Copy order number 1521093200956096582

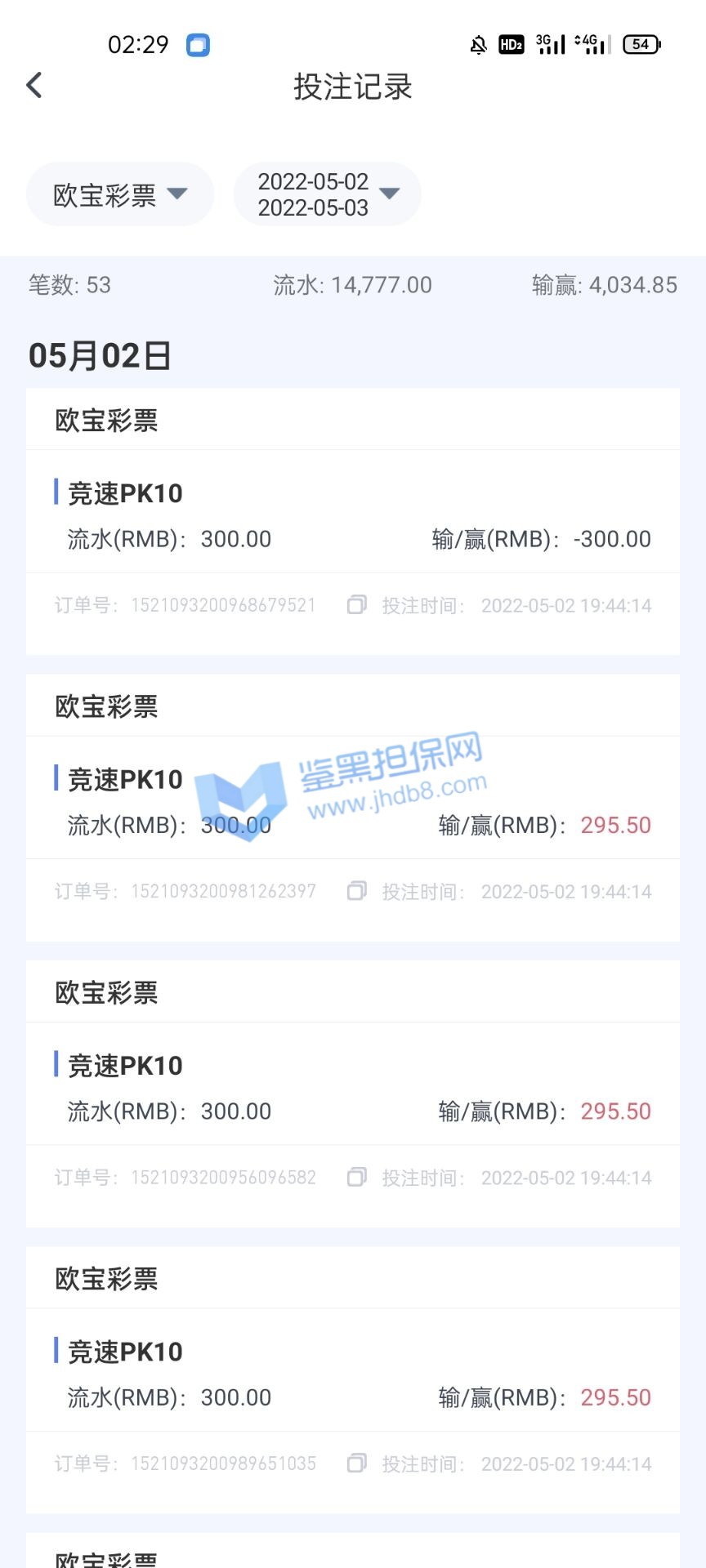point(356,1178)
